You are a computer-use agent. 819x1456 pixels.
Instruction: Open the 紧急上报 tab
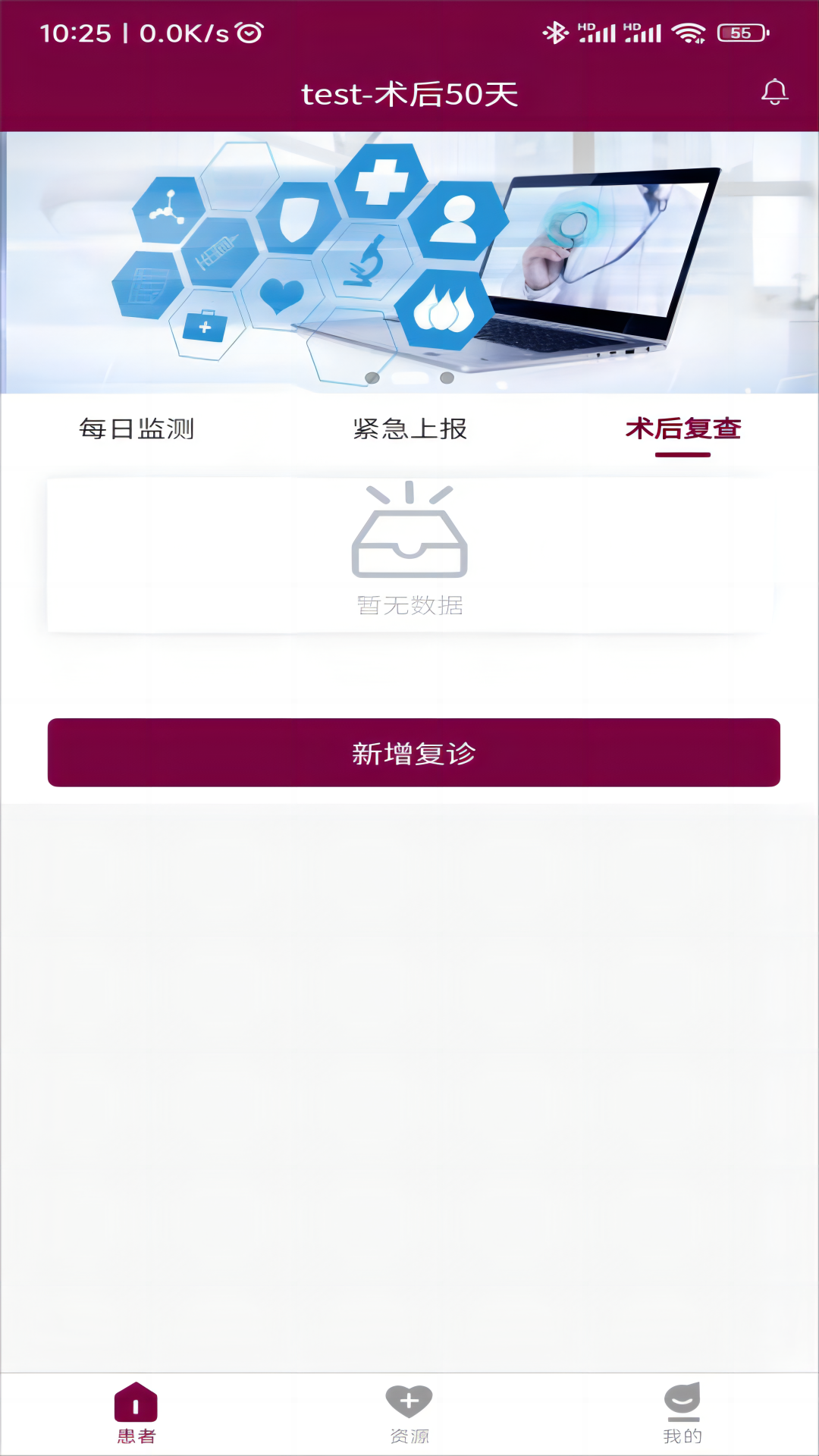tap(409, 429)
